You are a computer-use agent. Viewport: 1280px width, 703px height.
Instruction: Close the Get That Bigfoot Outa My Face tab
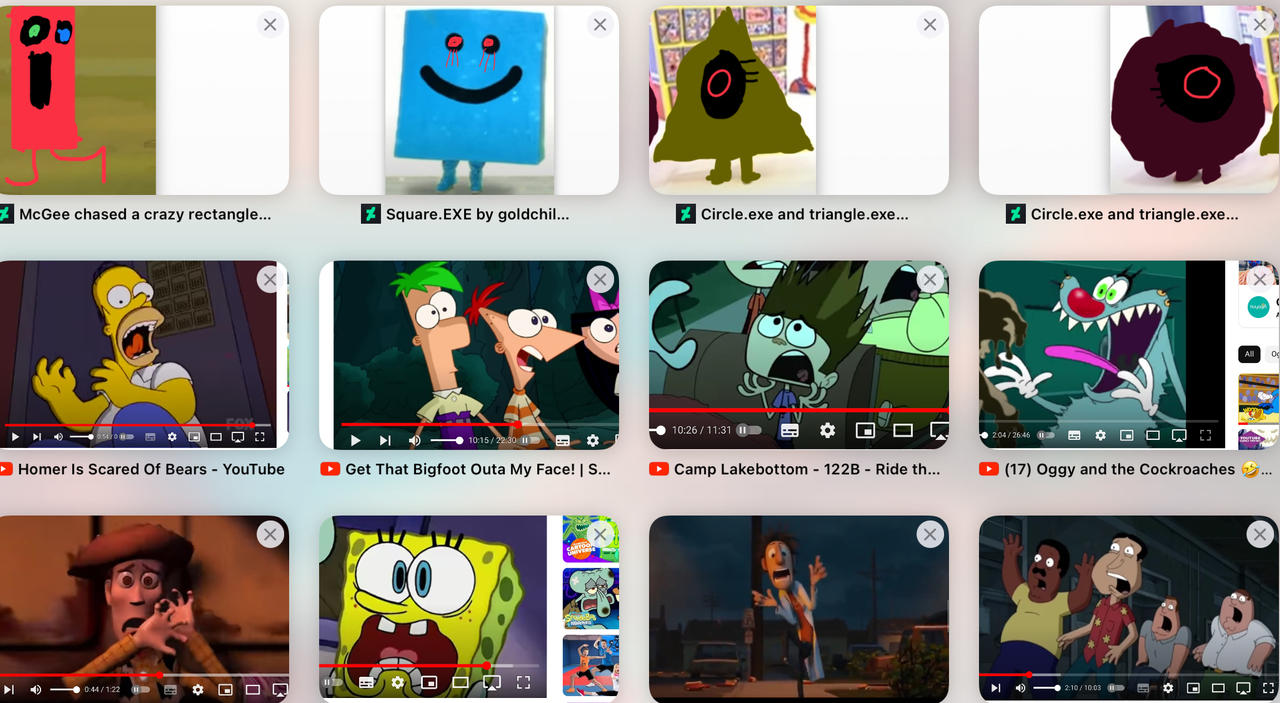point(600,280)
